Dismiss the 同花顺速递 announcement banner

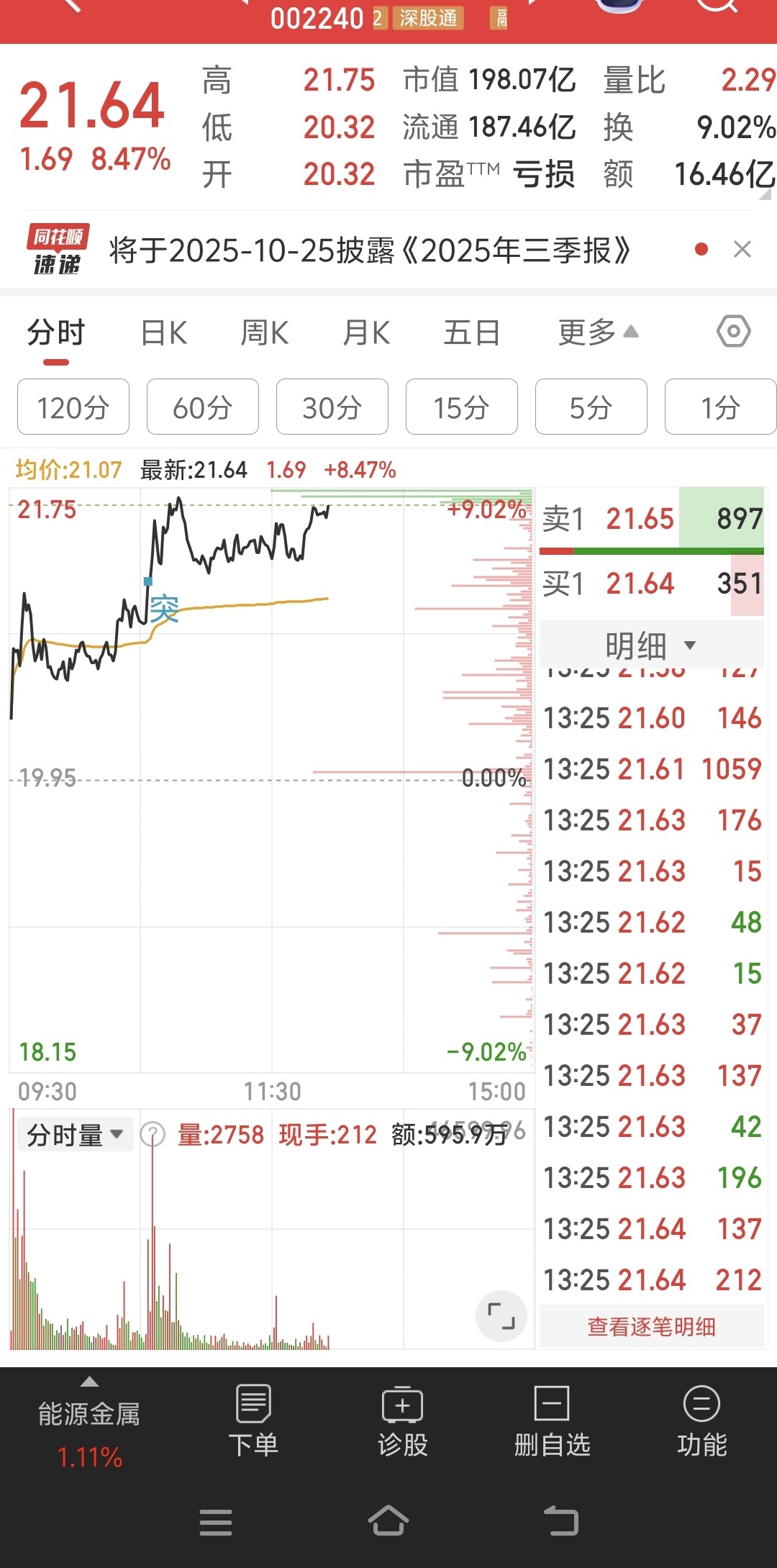(742, 250)
